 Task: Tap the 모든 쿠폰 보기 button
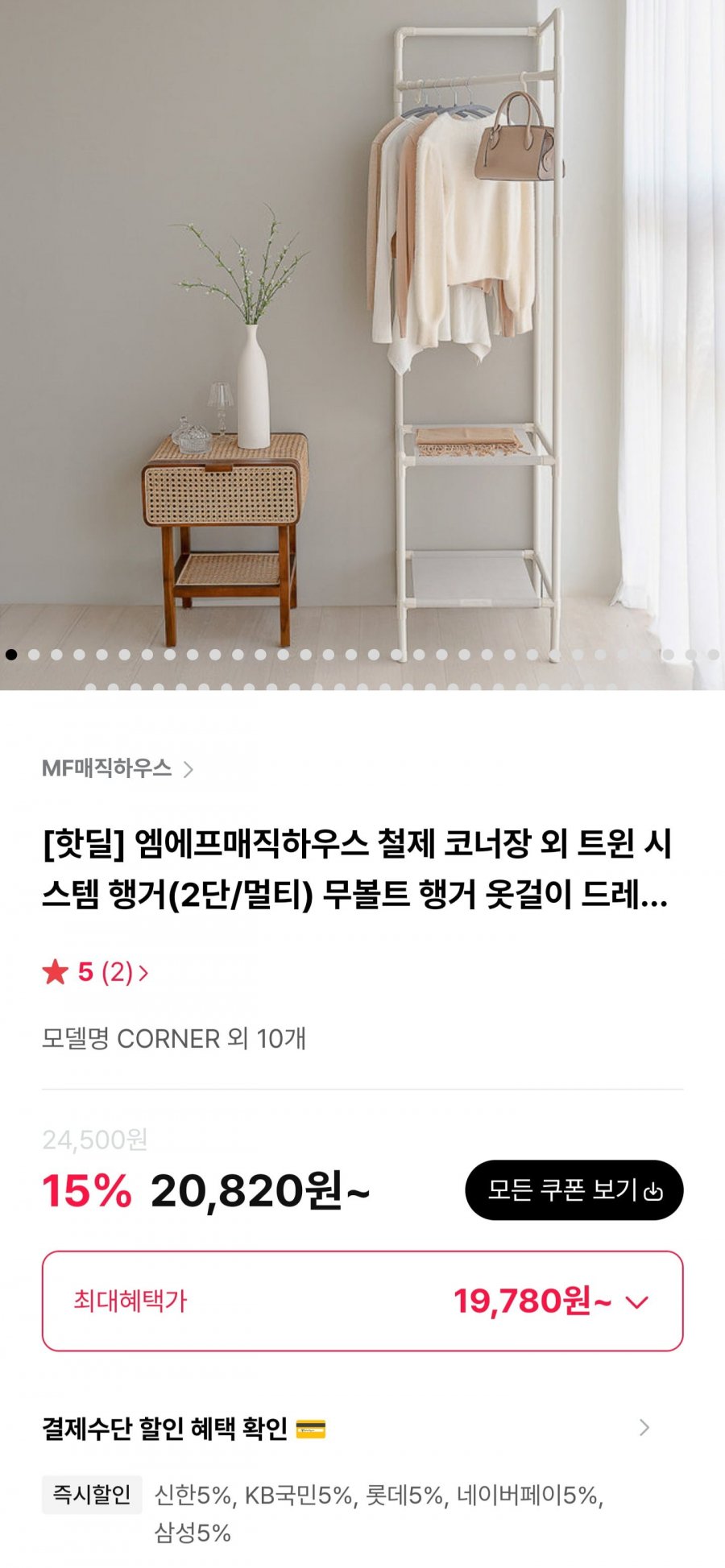coord(574,1190)
